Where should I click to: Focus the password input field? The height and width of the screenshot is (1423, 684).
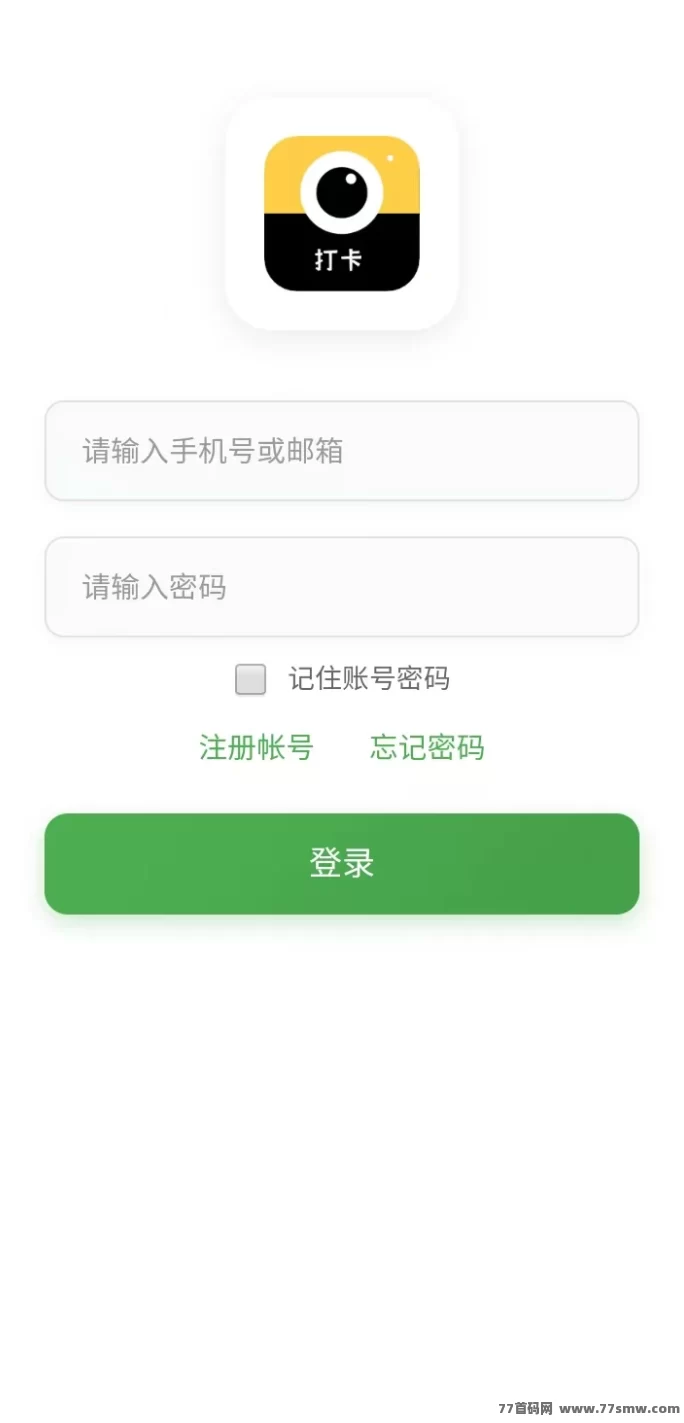click(342, 587)
